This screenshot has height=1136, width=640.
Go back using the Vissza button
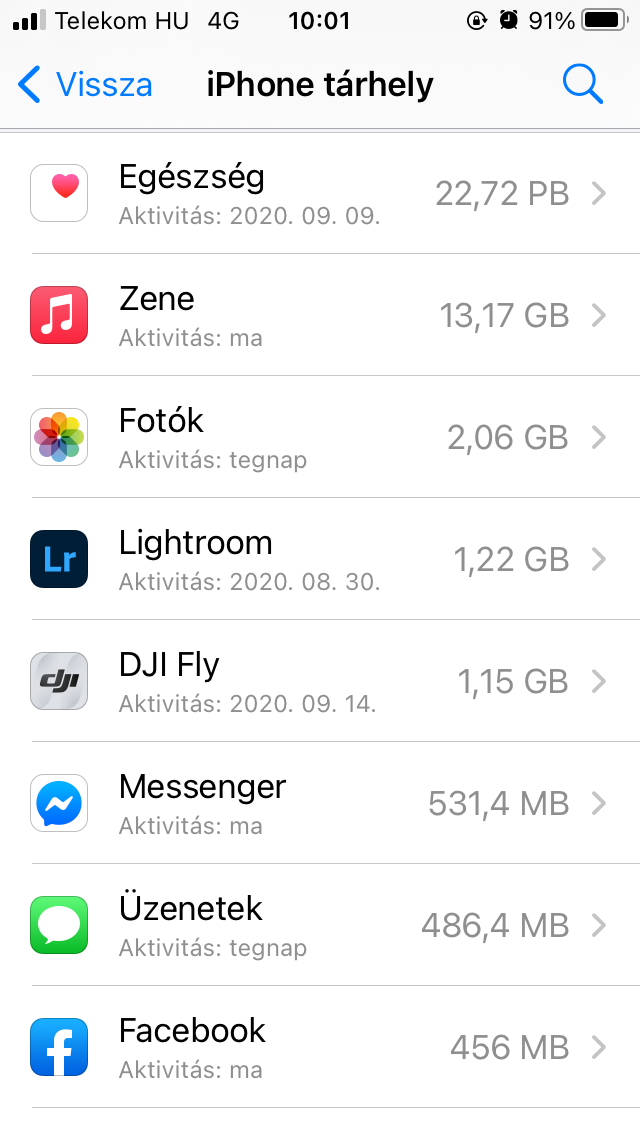pyautogui.click(x=85, y=85)
